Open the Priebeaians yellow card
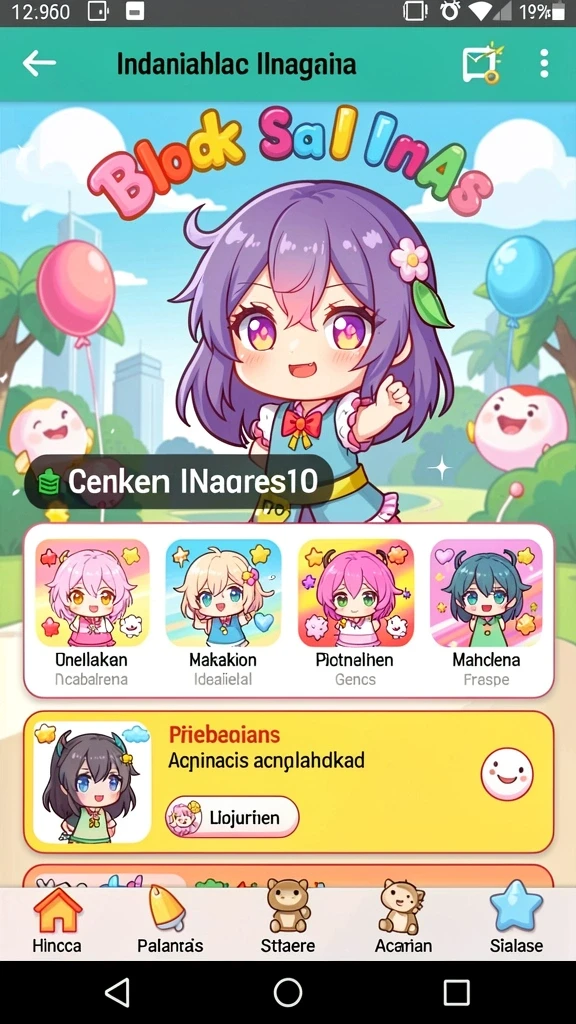576x1024 pixels. (x=289, y=782)
